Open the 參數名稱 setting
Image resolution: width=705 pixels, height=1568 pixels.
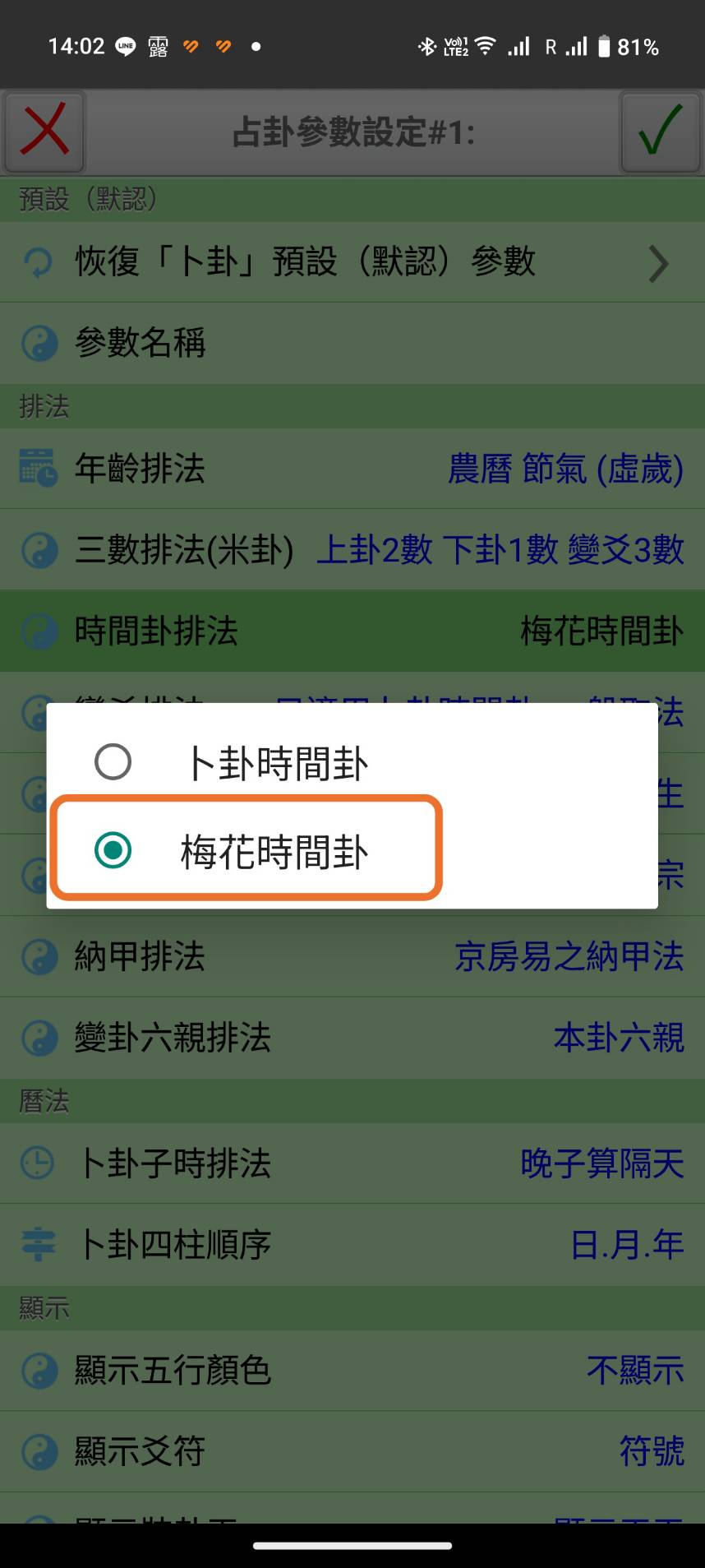click(352, 343)
